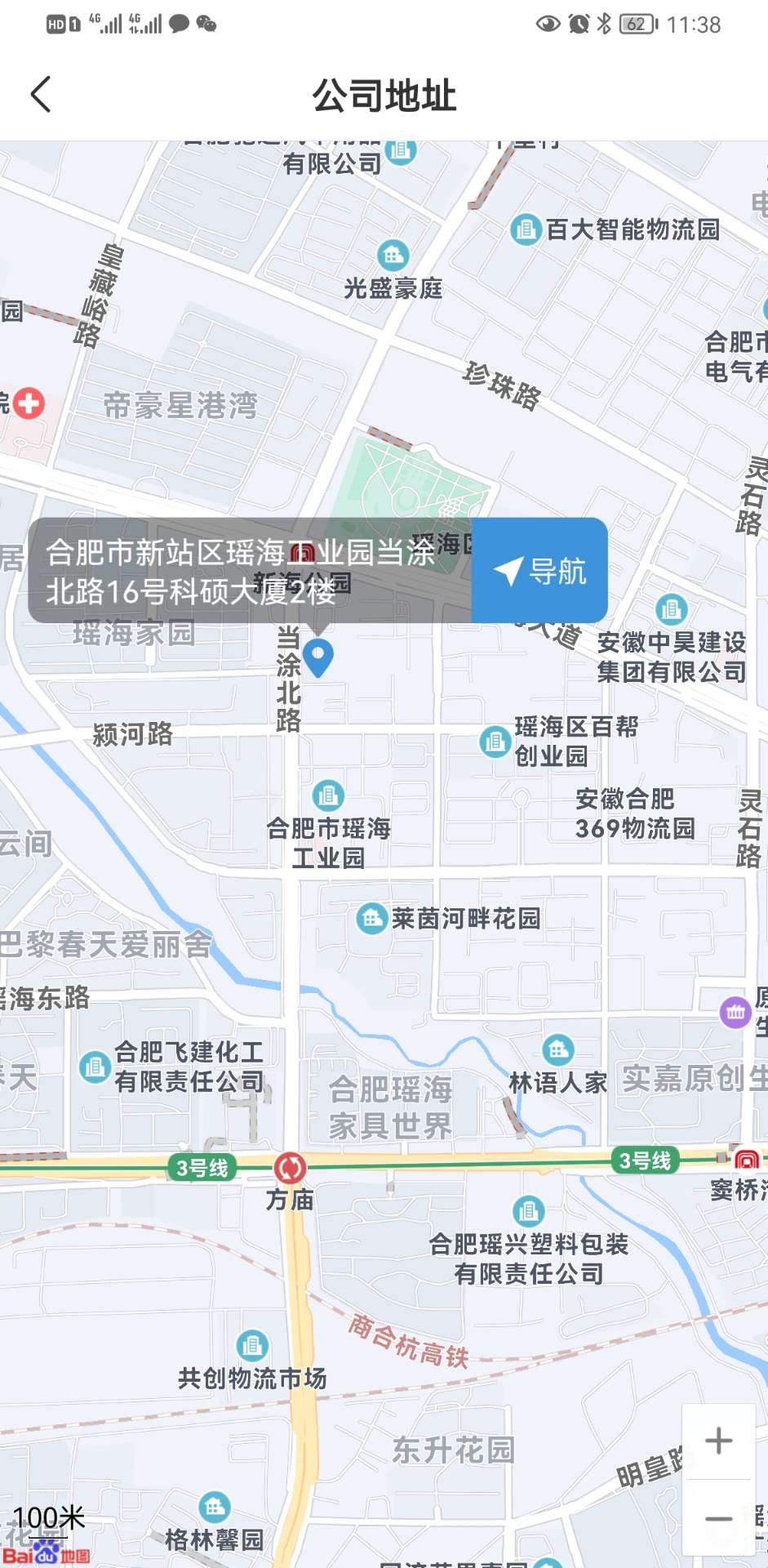Viewport: 768px width, 1568px height.
Task: Select the 共创物流市场 map marker
Action: point(252,1345)
